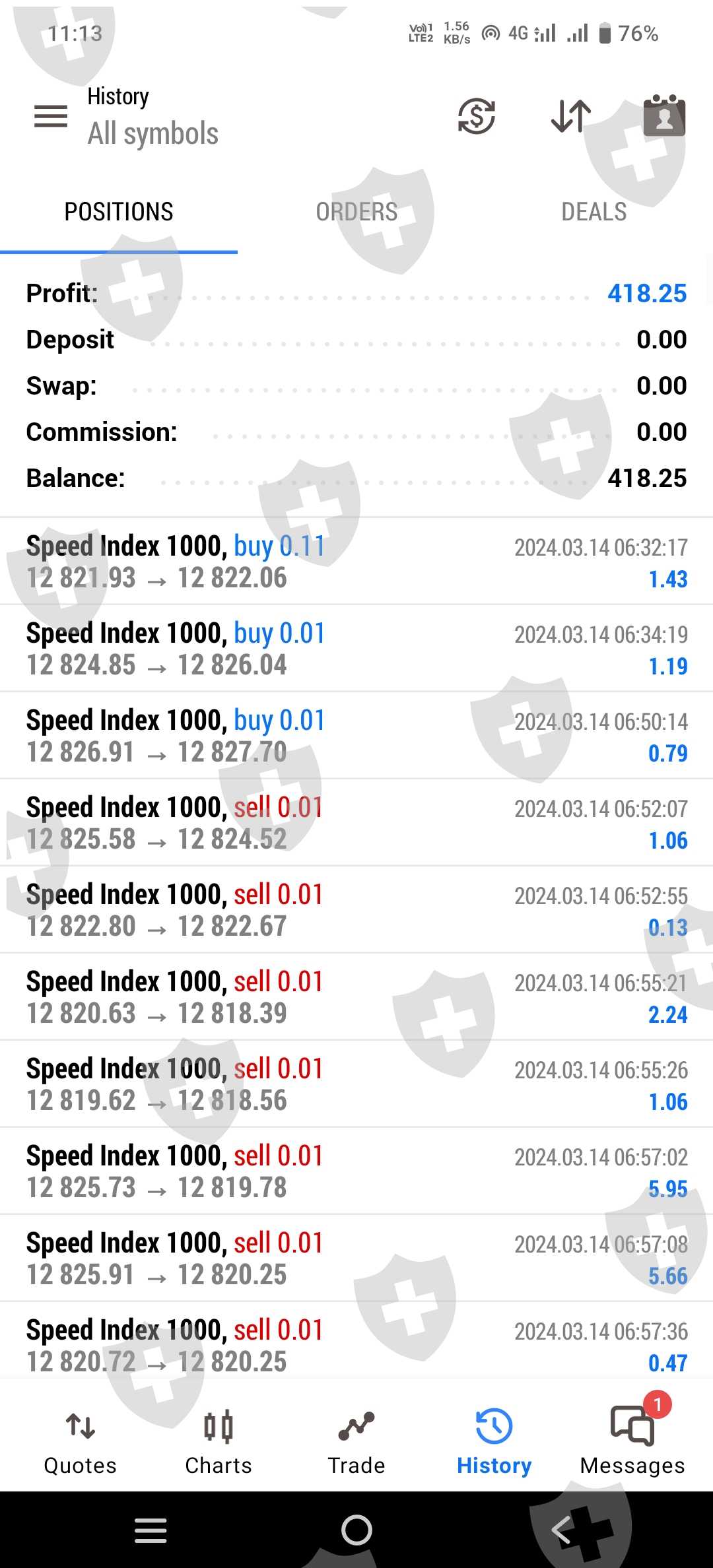This screenshot has width=713, height=1568.
Task: Open the sell position with profit 5.95
Action: 356,1171
